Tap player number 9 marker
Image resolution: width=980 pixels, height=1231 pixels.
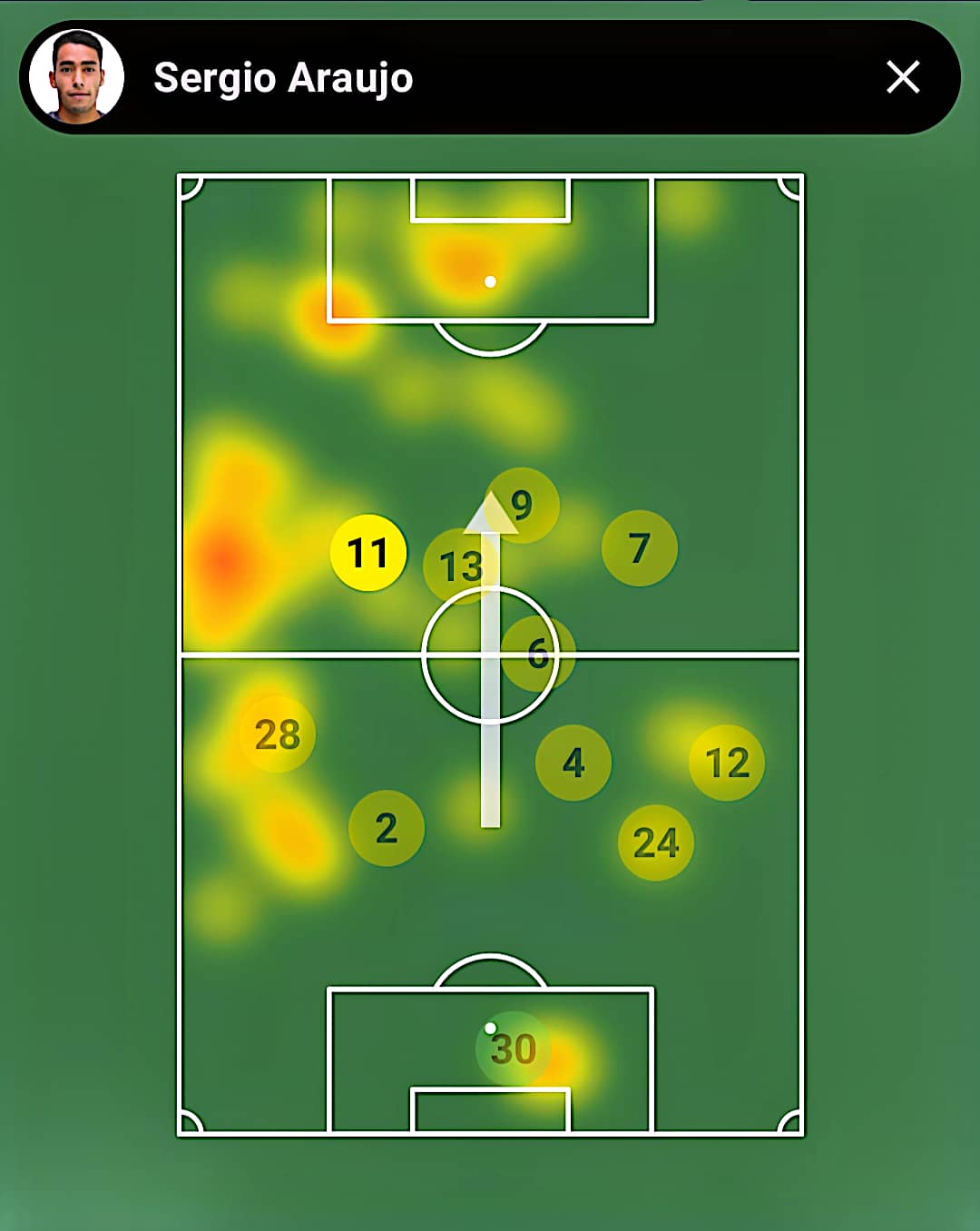click(523, 505)
